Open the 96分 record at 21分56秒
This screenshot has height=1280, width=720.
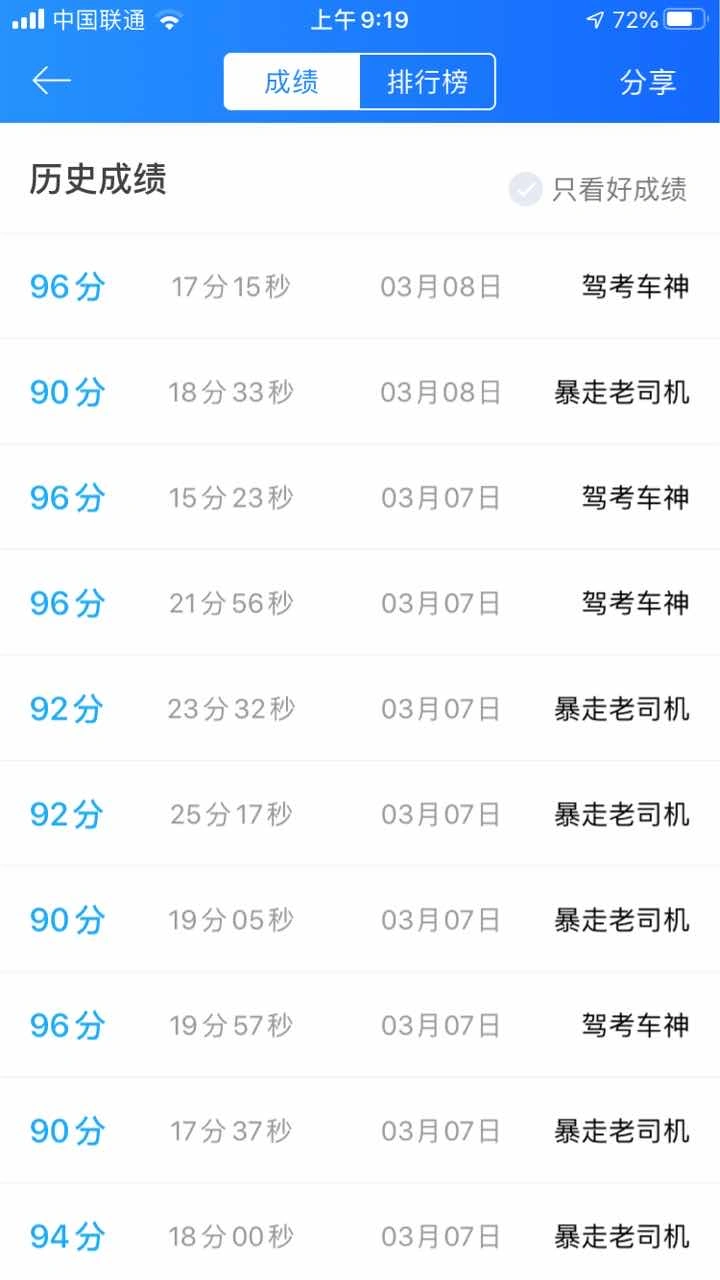(360, 603)
